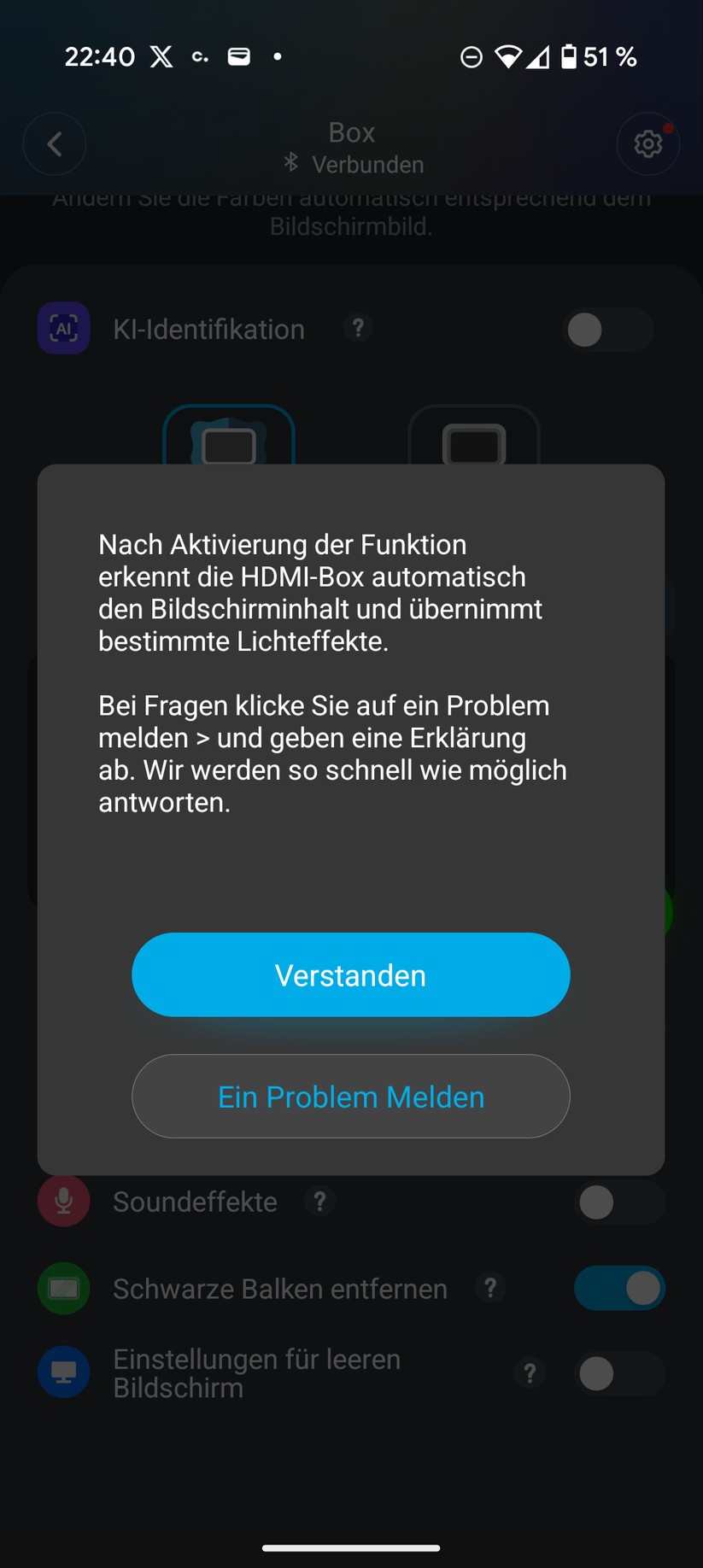This screenshot has height=1568, width=703.
Task: Select the highlighted screen mode thumbnail
Action: pyautogui.click(x=229, y=440)
